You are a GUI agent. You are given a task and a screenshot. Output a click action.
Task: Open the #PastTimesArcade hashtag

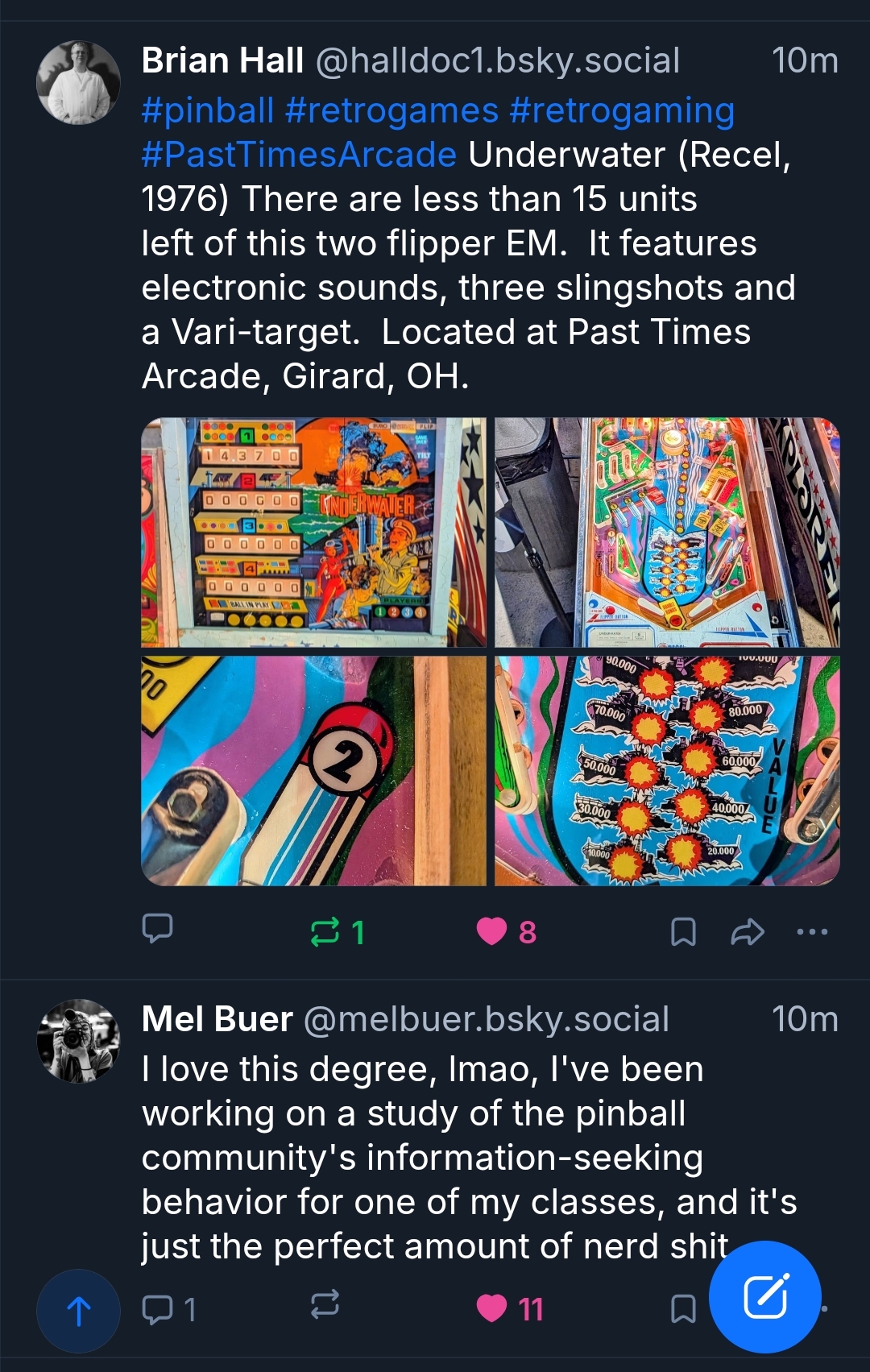click(x=299, y=155)
